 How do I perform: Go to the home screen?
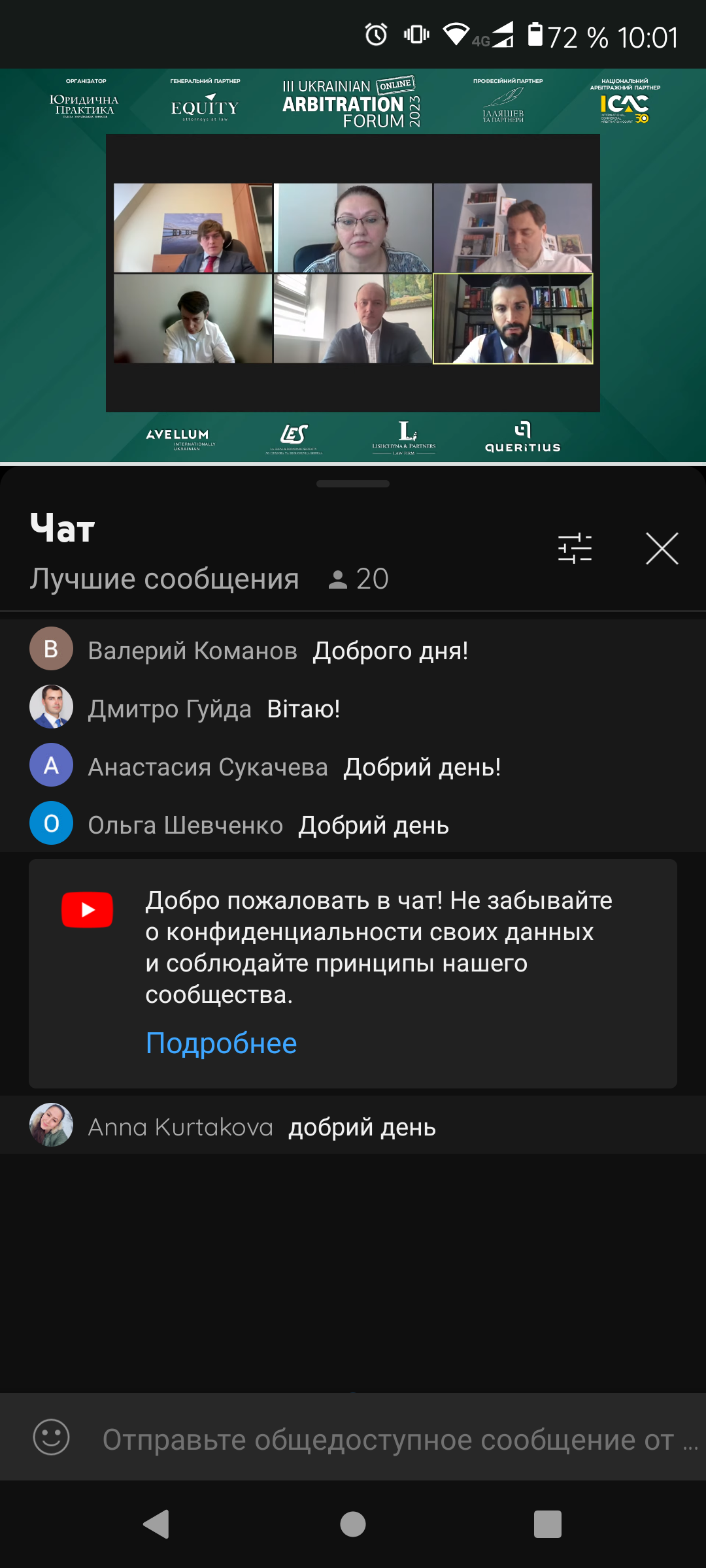[x=353, y=1524]
